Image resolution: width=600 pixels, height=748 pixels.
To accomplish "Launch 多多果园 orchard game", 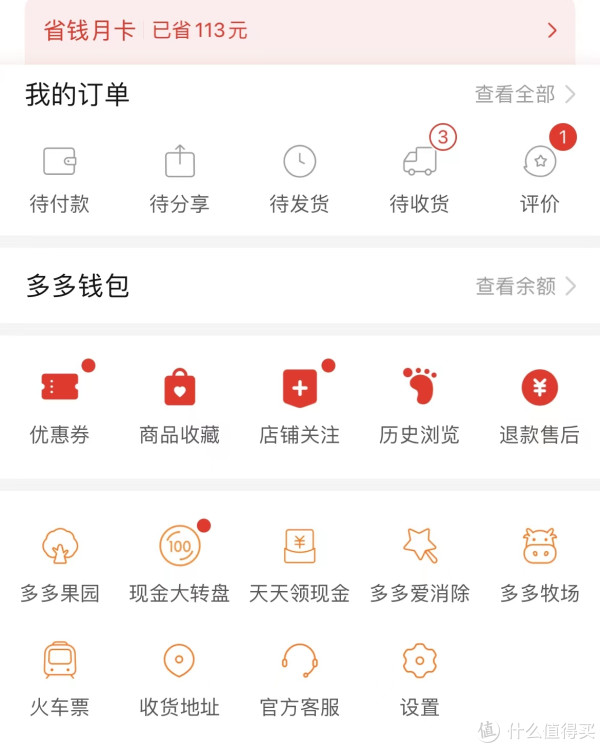I will (60, 563).
